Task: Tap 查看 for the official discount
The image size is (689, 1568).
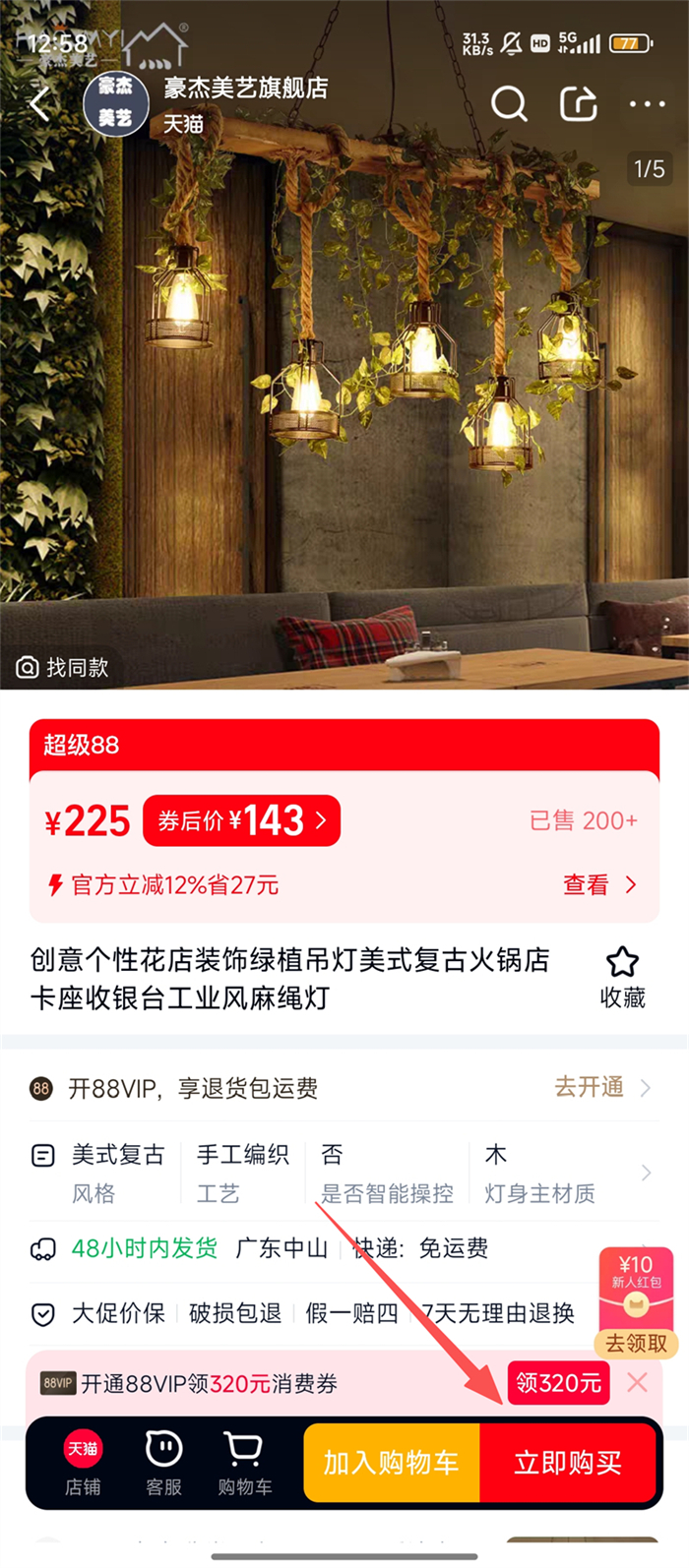Action: tap(598, 884)
